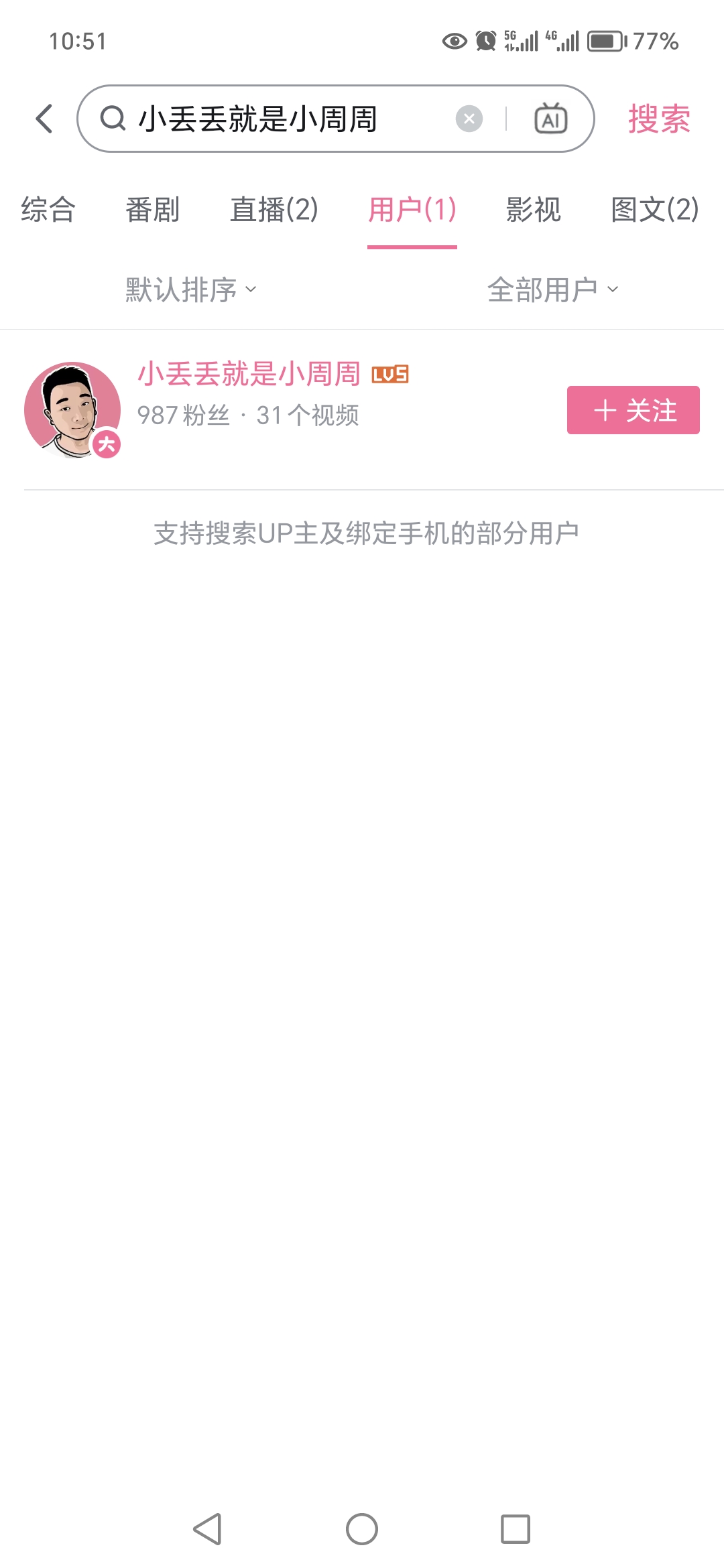Switch to the 综合 tab
The height and width of the screenshot is (1568, 724).
coord(48,210)
